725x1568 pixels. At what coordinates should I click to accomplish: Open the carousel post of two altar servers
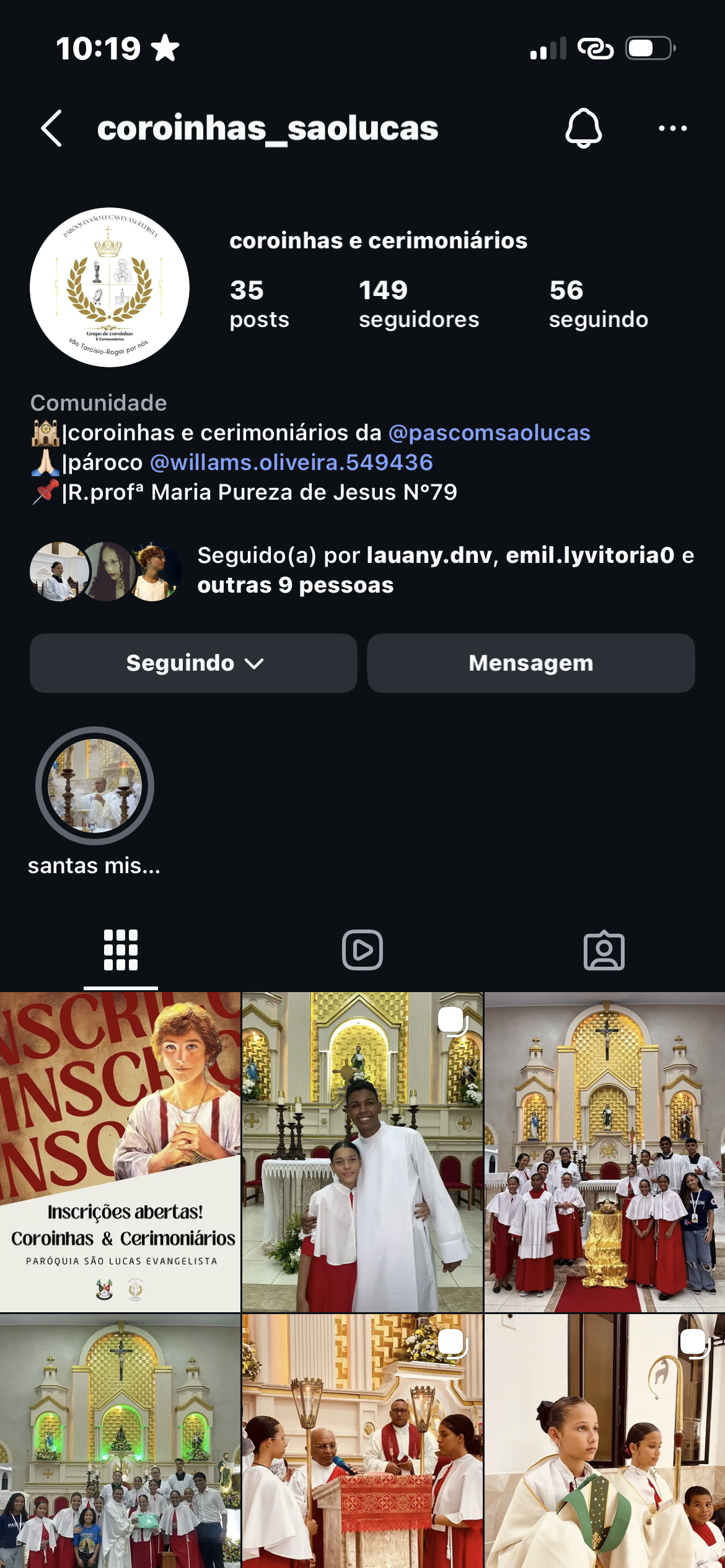(x=362, y=1152)
